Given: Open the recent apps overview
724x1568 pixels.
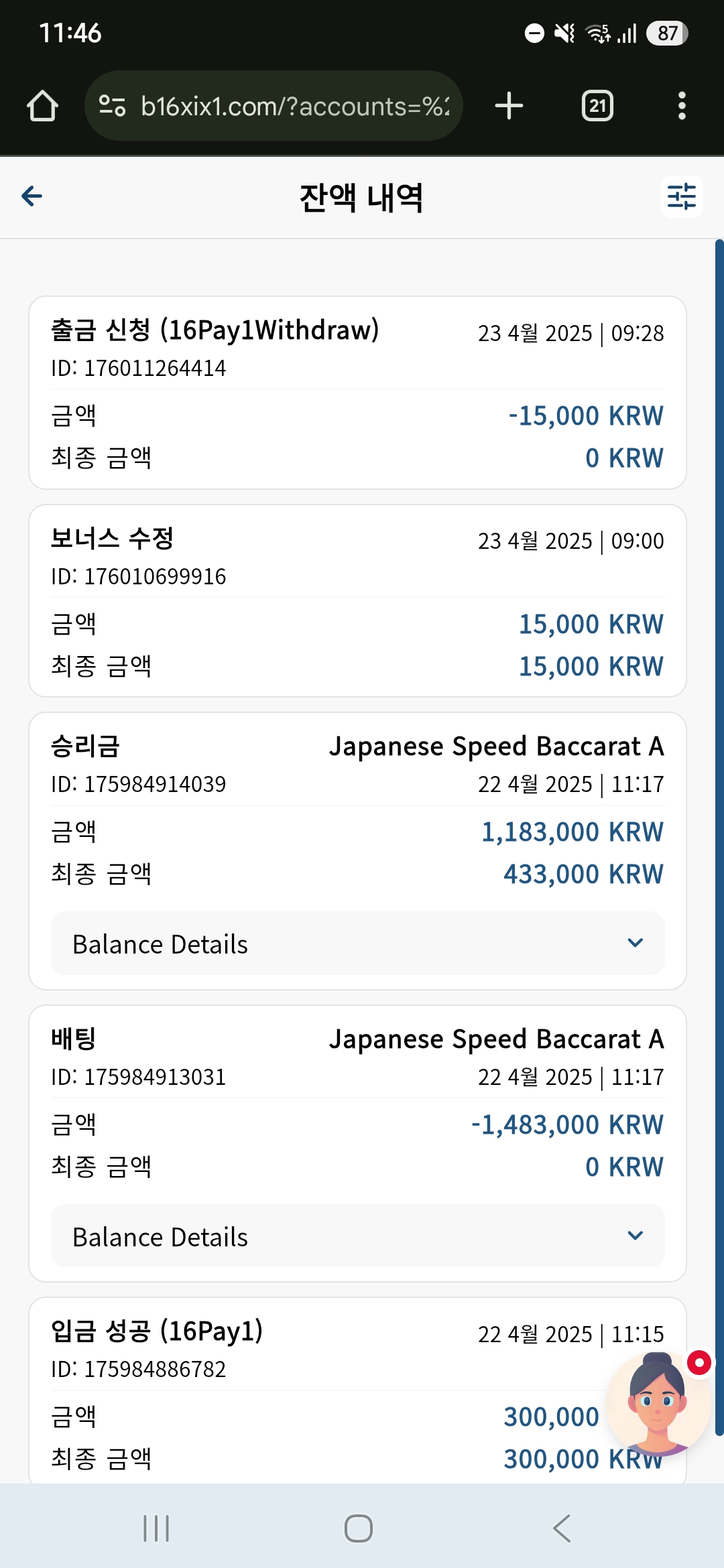Looking at the screenshot, I should click(x=156, y=1528).
